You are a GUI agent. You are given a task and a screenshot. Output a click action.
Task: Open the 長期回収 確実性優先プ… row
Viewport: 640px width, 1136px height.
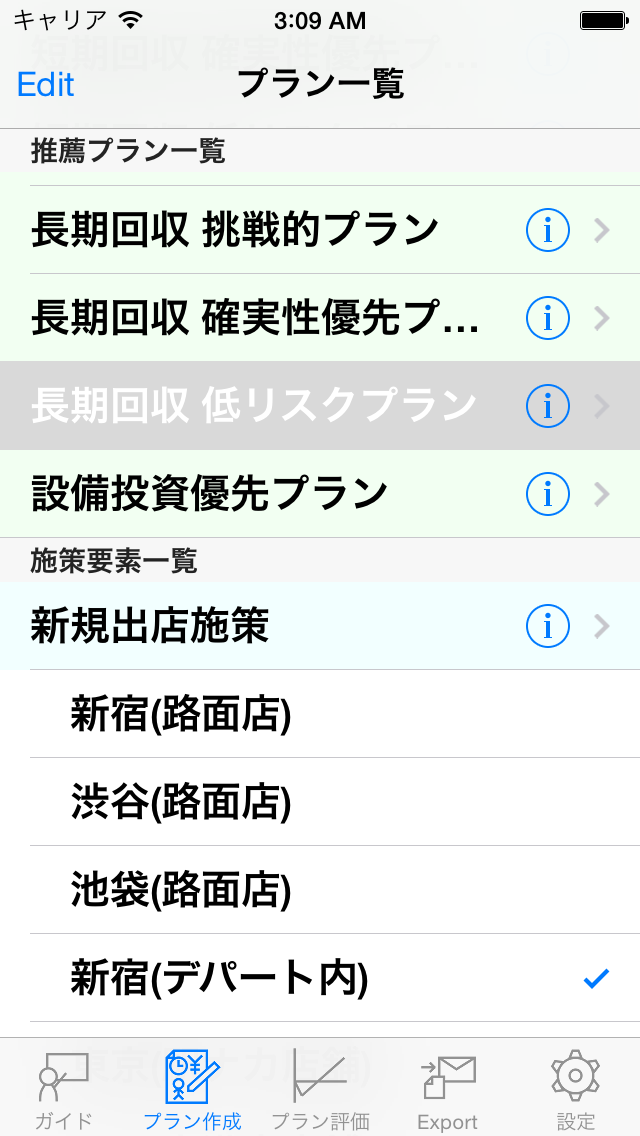(320, 318)
